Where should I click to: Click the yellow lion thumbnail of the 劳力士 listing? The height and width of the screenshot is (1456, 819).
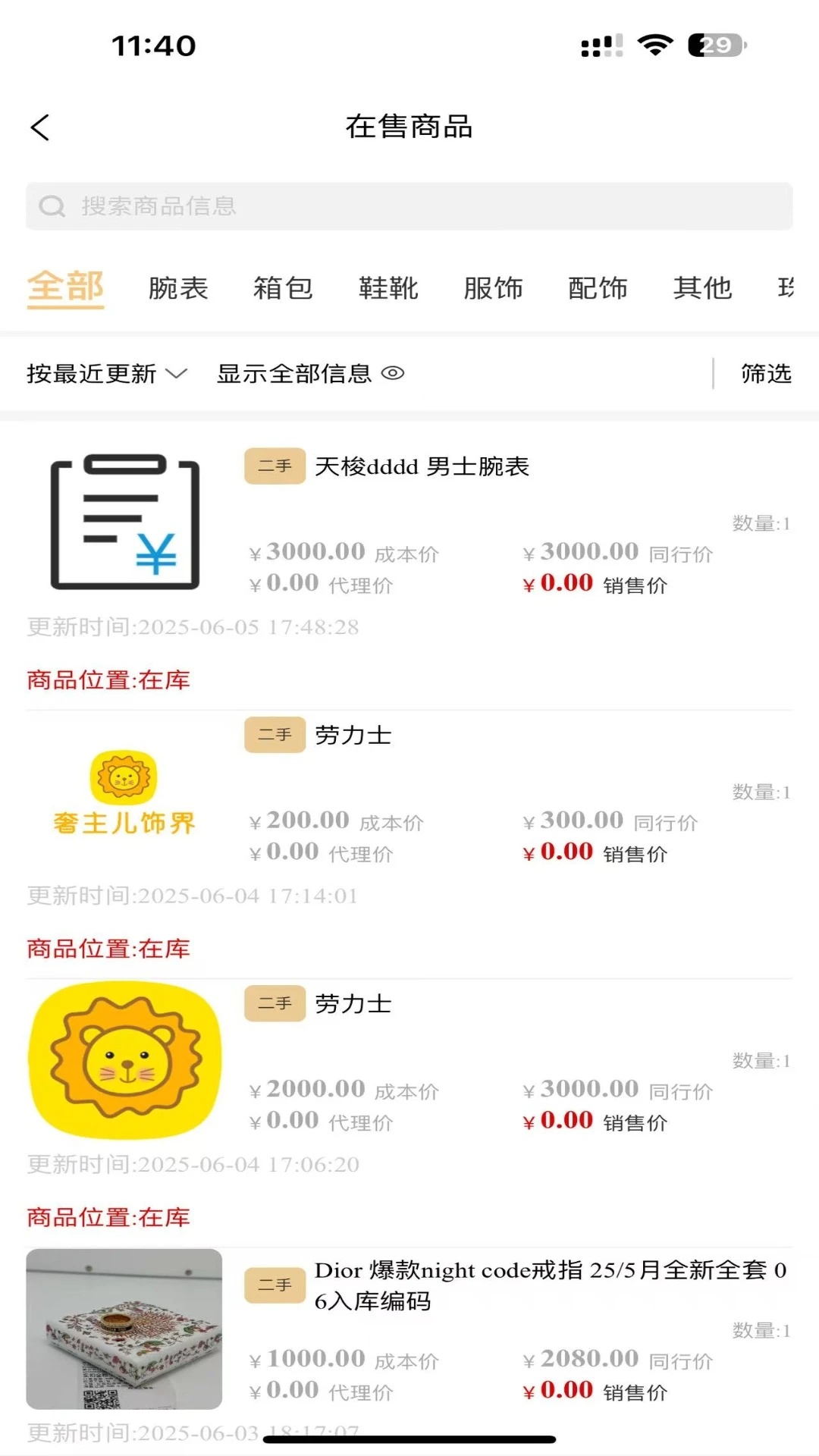(x=124, y=1062)
